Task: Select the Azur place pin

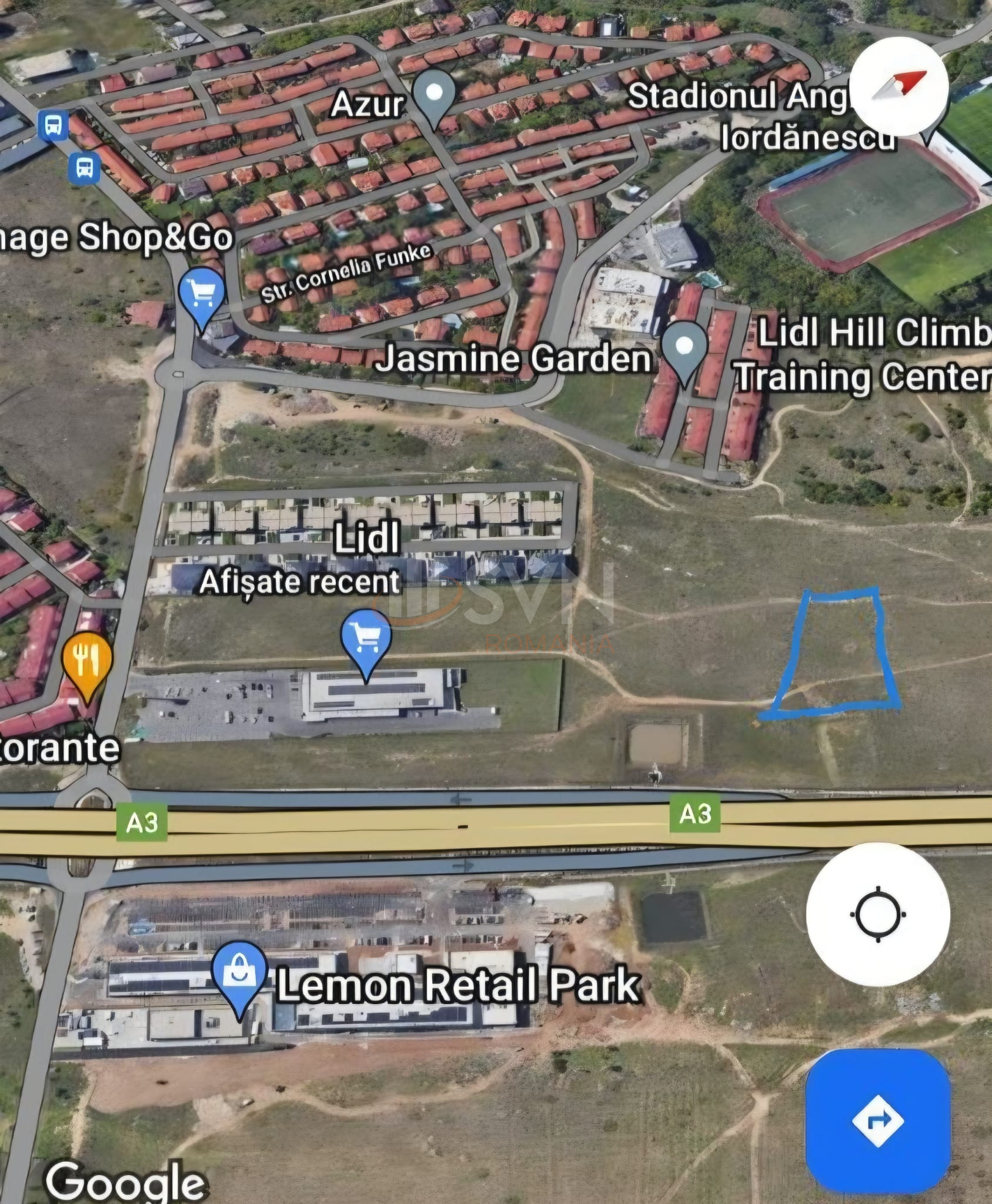Action: (x=434, y=96)
